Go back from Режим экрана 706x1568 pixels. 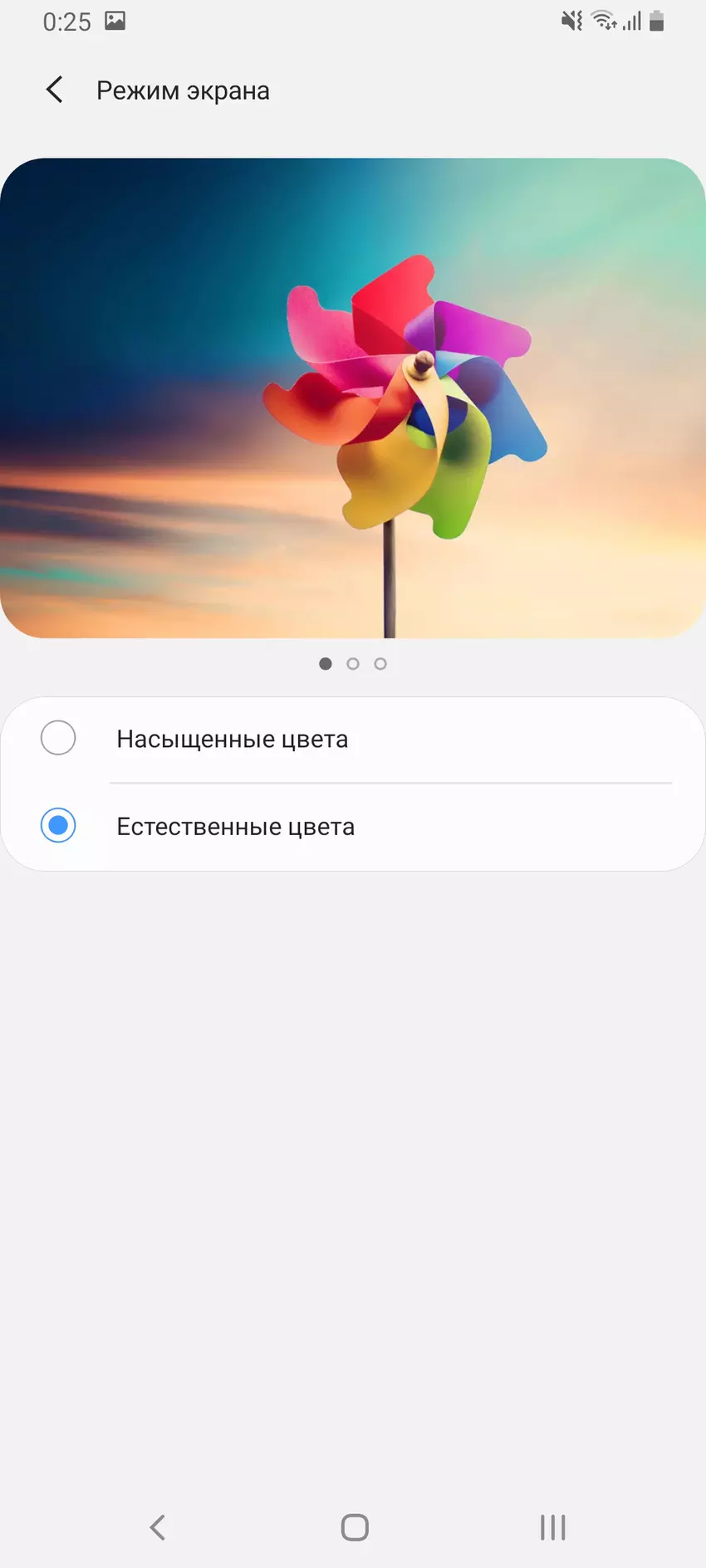coord(55,90)
